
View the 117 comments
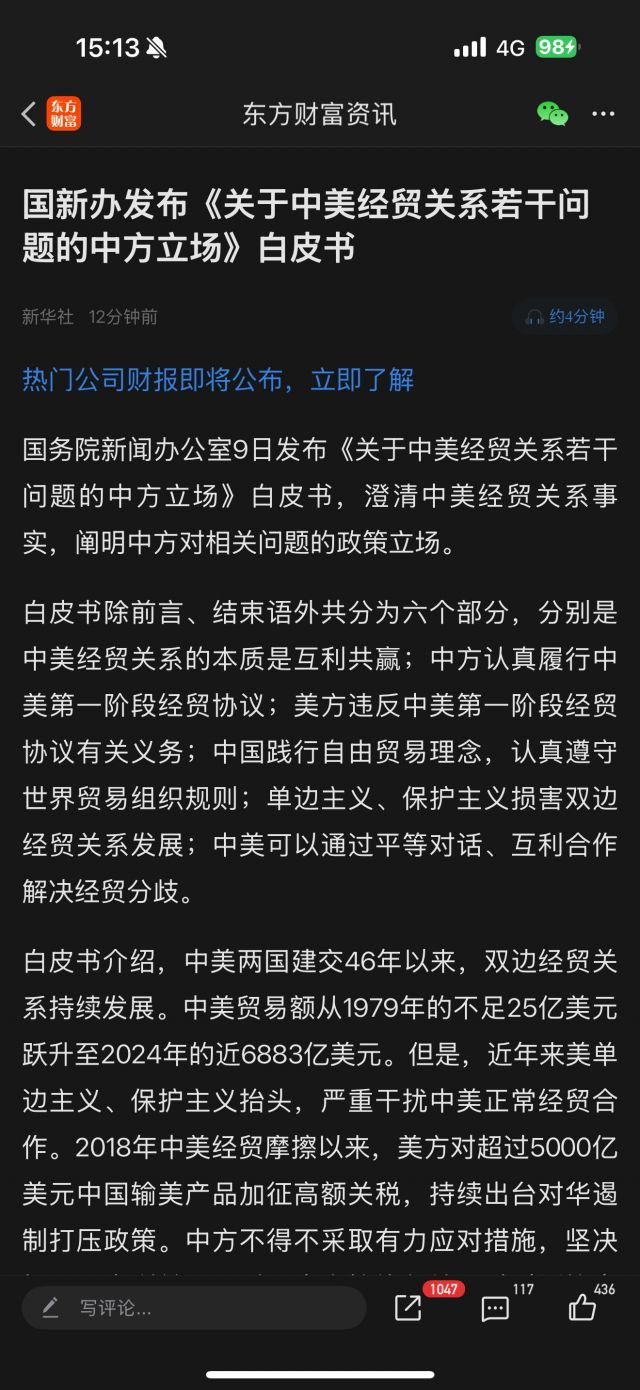[496, 1307]
